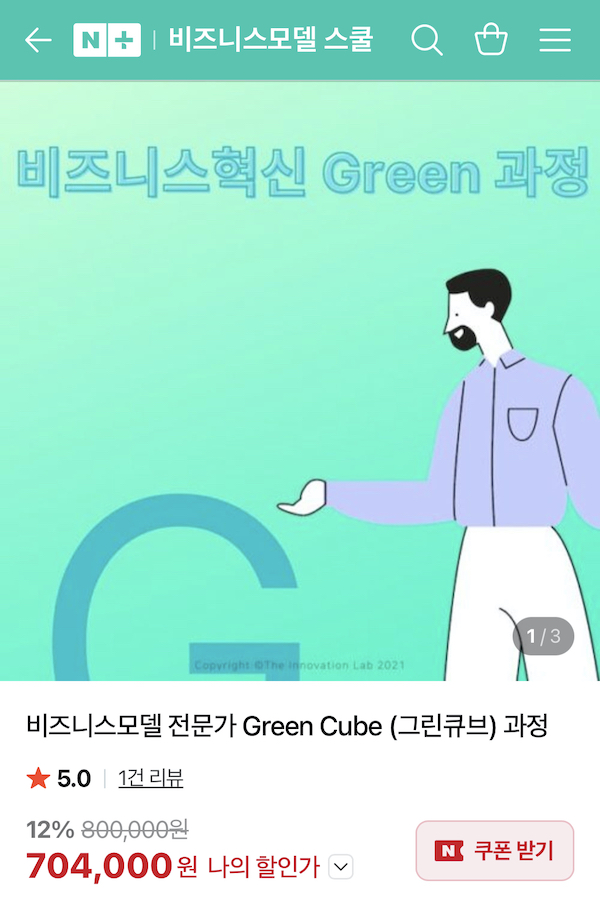View the shopping basket

point(491,40)
